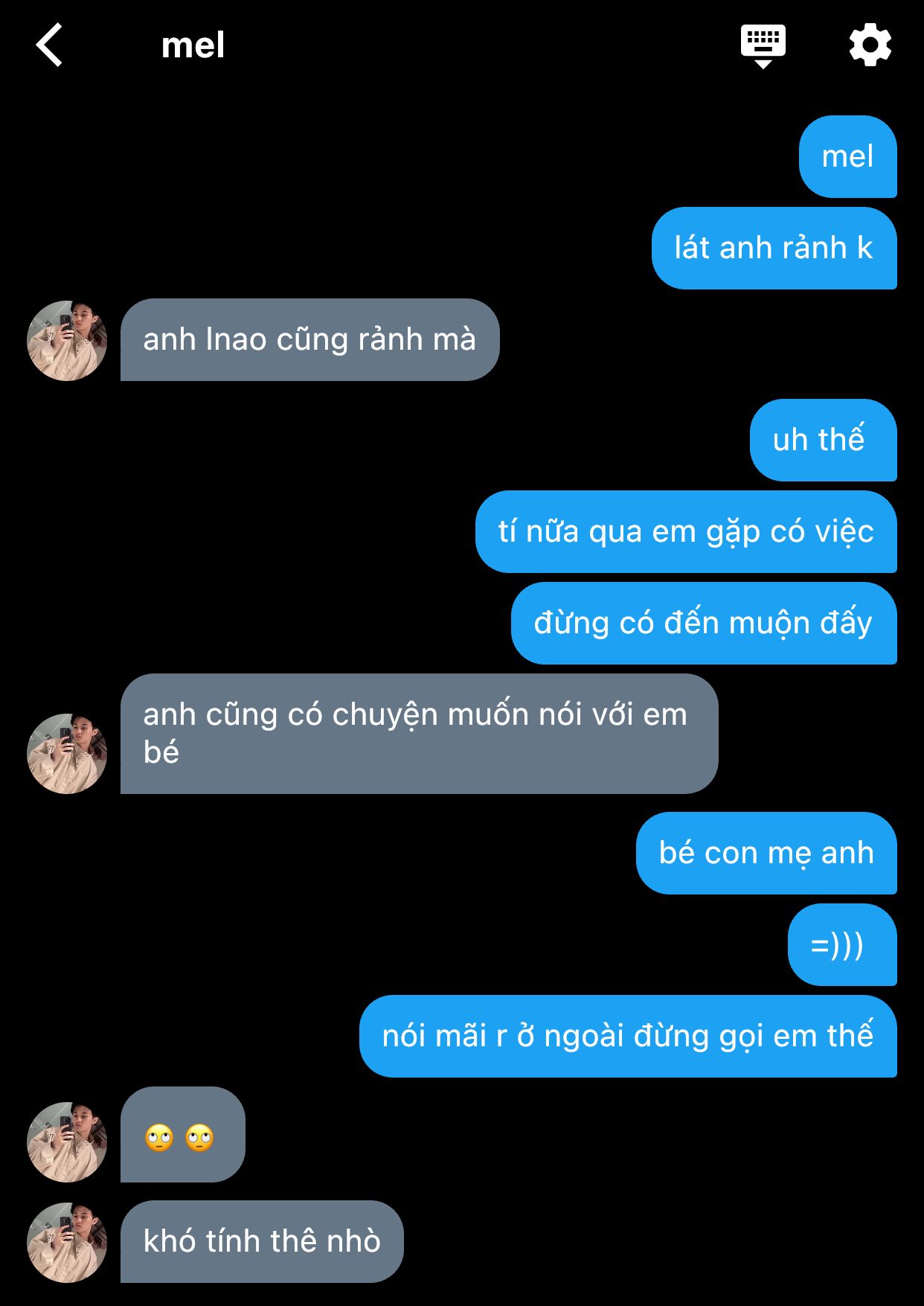
Task: Tap avatar next to 'khó tính thê nhò'
Action: (x=67, y=1242)
